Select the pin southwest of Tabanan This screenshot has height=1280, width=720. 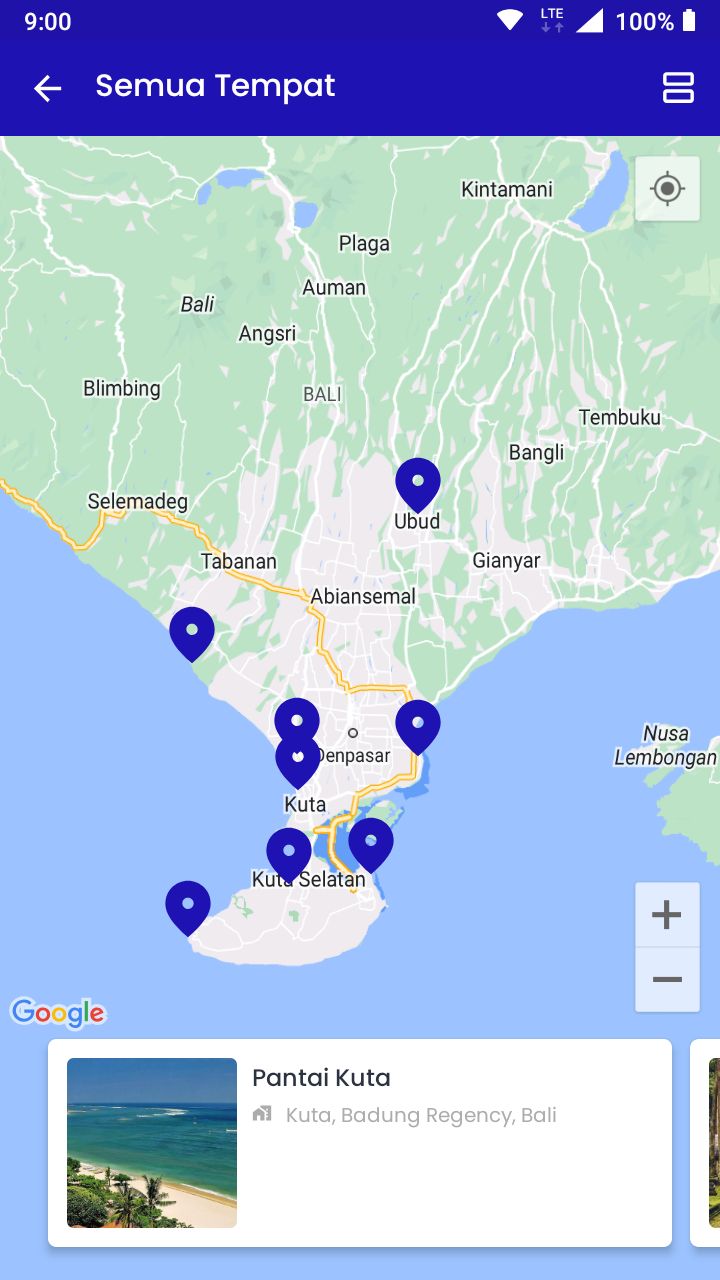coord(192,632)
